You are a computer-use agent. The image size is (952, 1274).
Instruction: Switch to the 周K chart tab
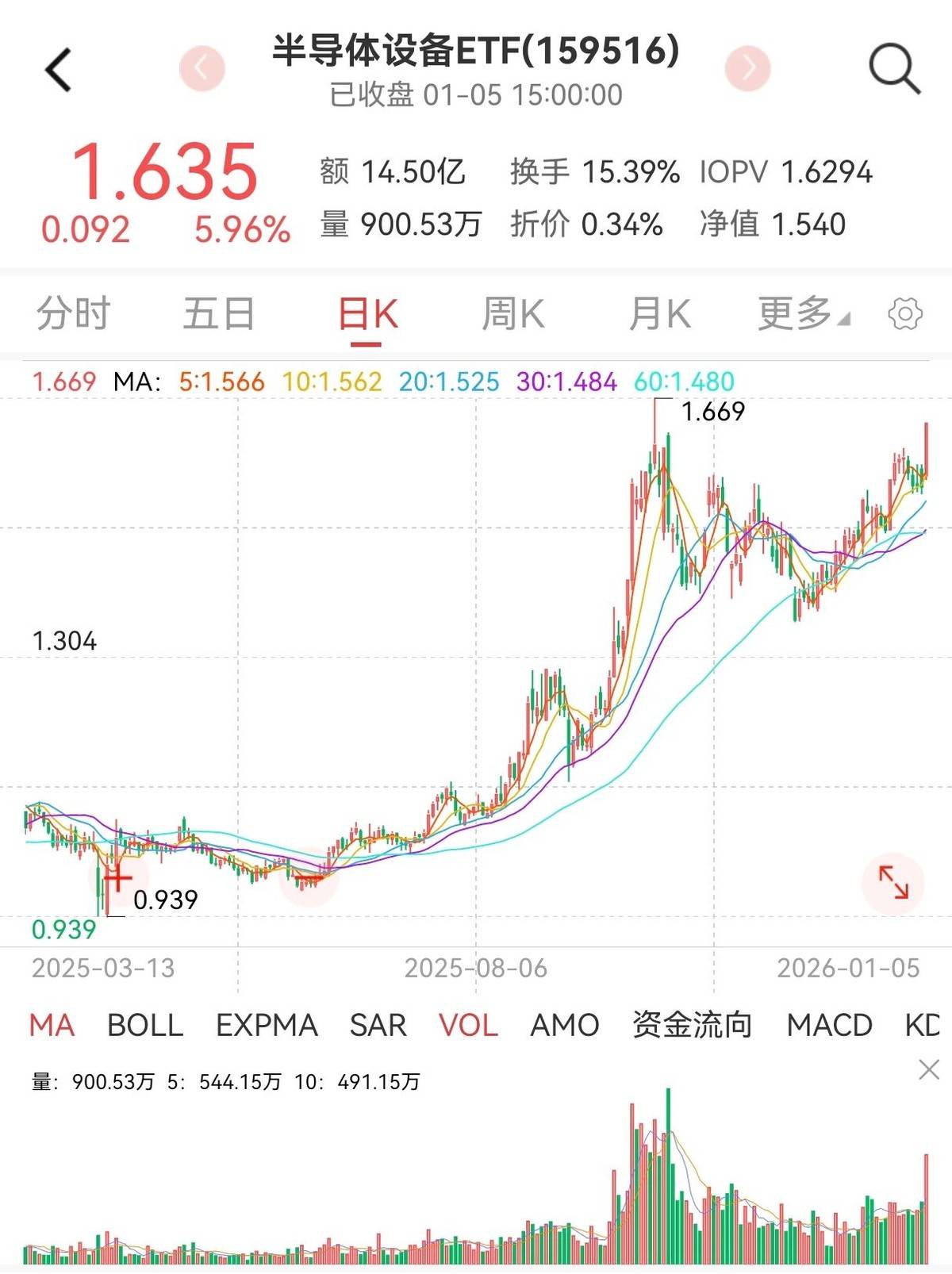[513, 314]
